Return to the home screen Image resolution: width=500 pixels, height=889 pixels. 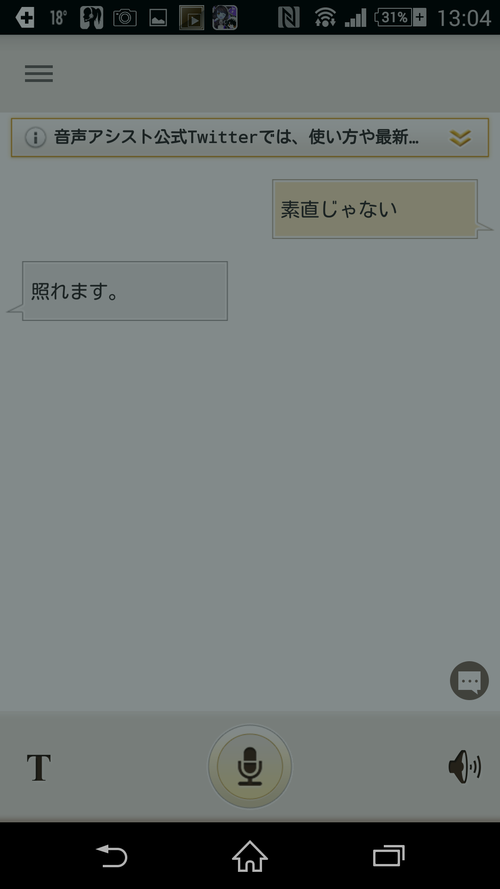click(x=250, y=856)
